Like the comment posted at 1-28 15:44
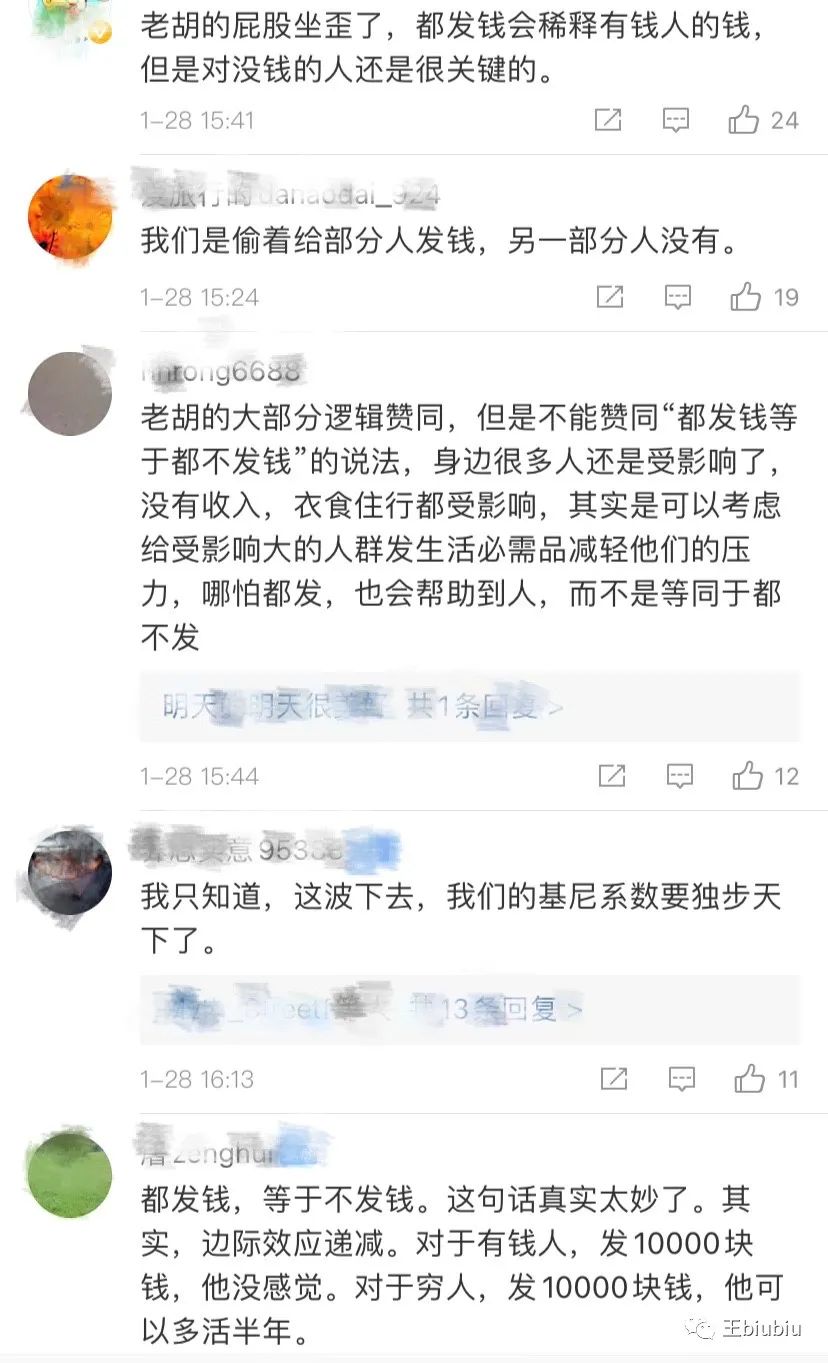 pos(747,776)
